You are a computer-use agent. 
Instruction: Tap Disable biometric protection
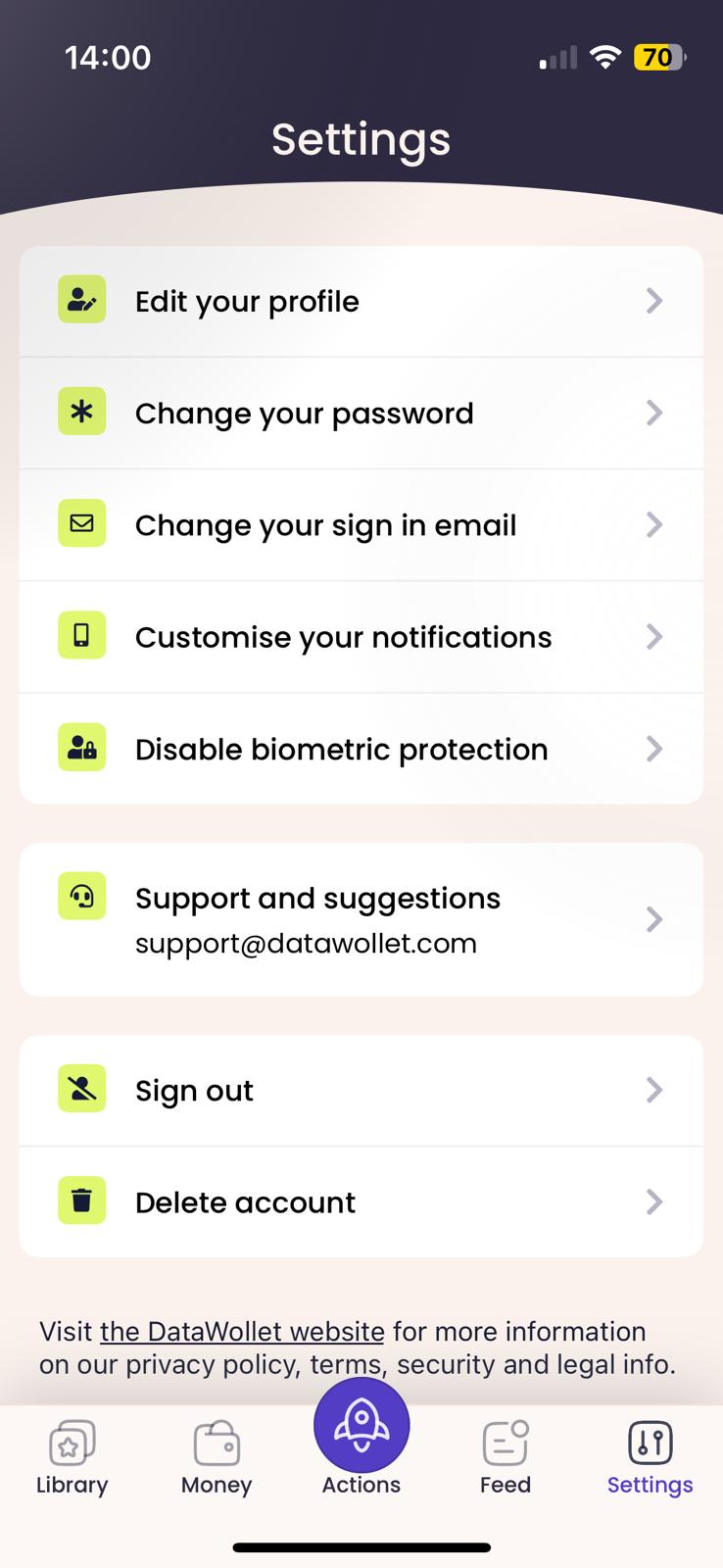[361, 749]
